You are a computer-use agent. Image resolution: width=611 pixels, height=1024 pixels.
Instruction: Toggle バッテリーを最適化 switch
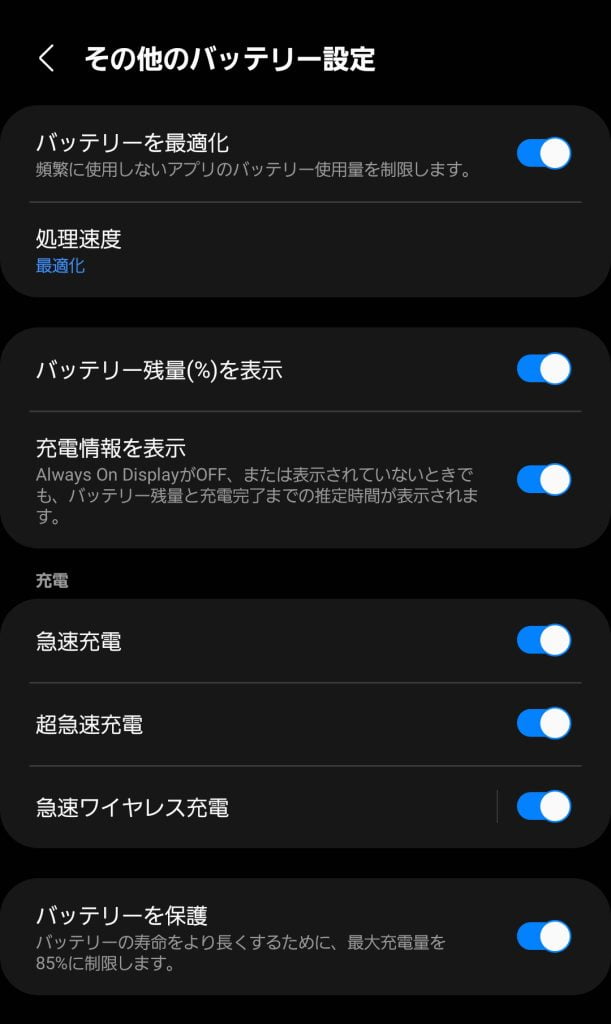coord(543,153)
